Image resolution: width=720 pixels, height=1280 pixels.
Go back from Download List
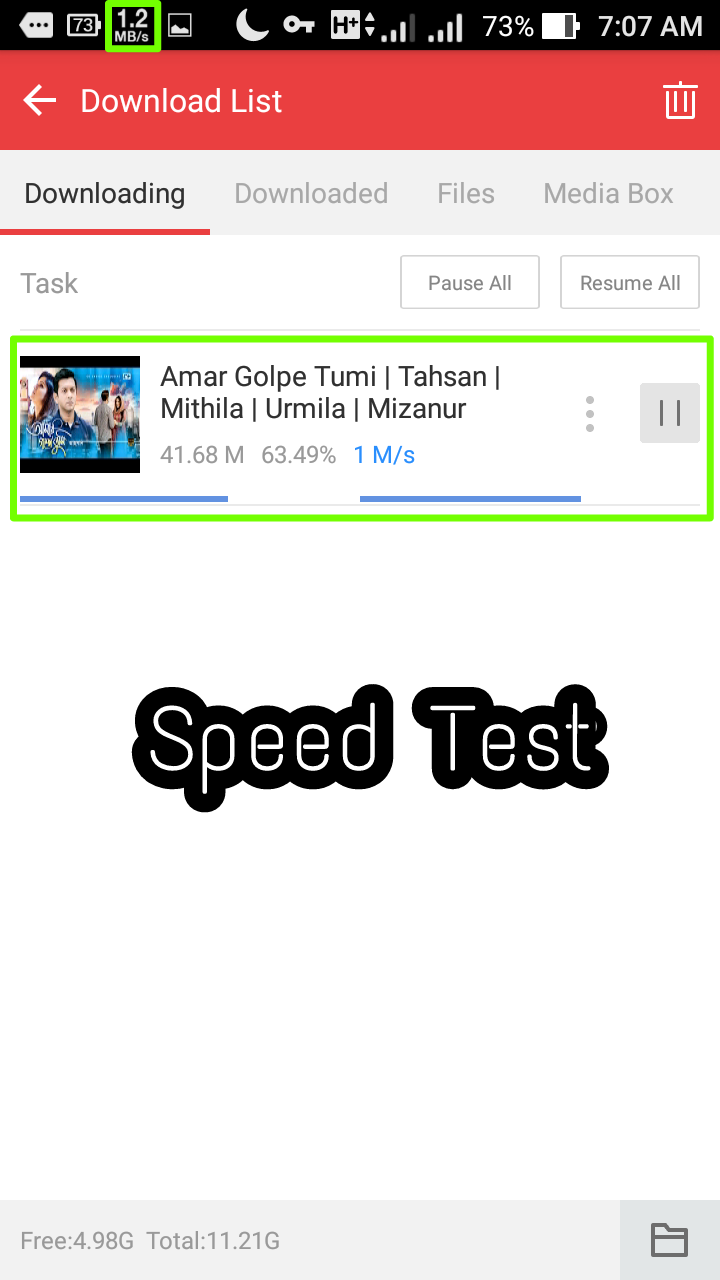(40, 101)
